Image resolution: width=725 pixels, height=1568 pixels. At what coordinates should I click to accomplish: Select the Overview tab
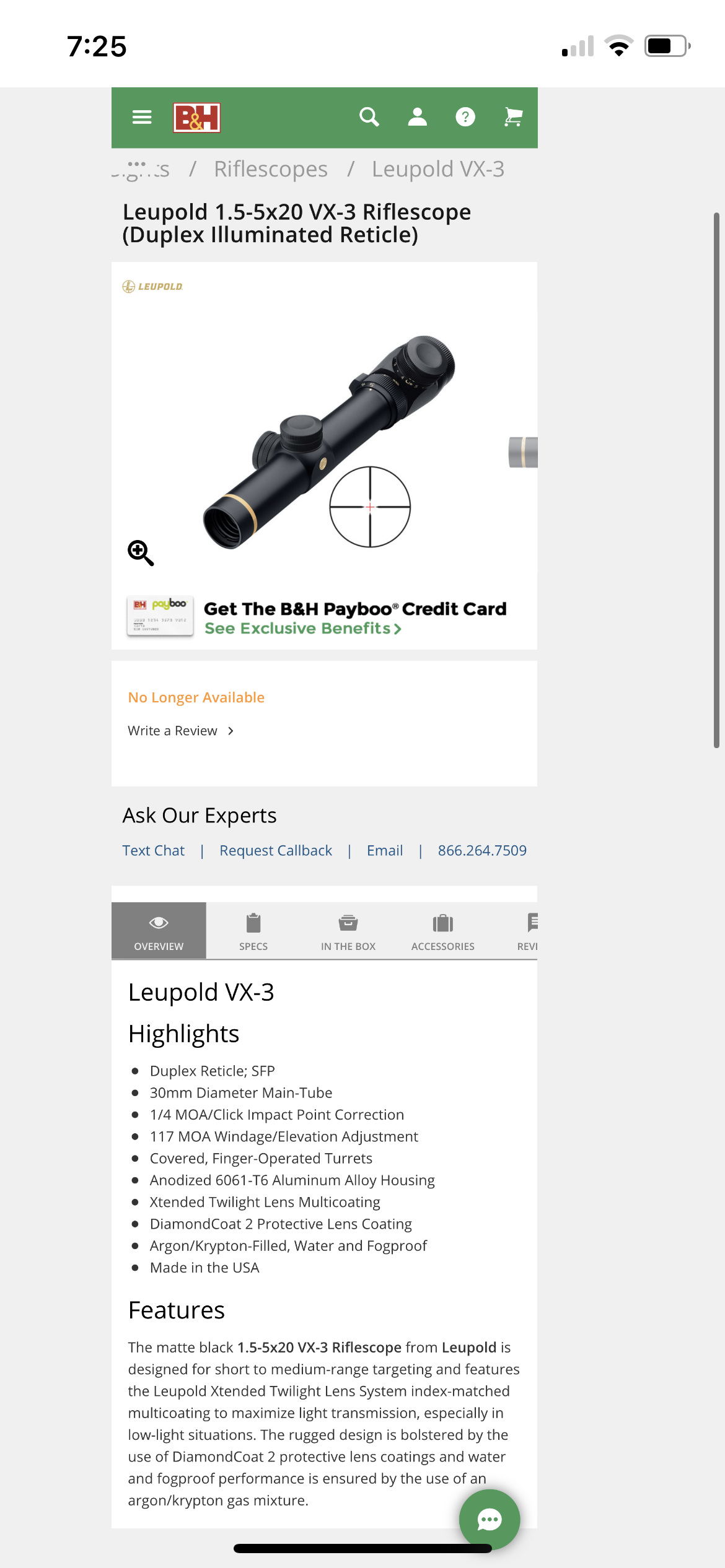pyautogui.click(x=159, y=931)
